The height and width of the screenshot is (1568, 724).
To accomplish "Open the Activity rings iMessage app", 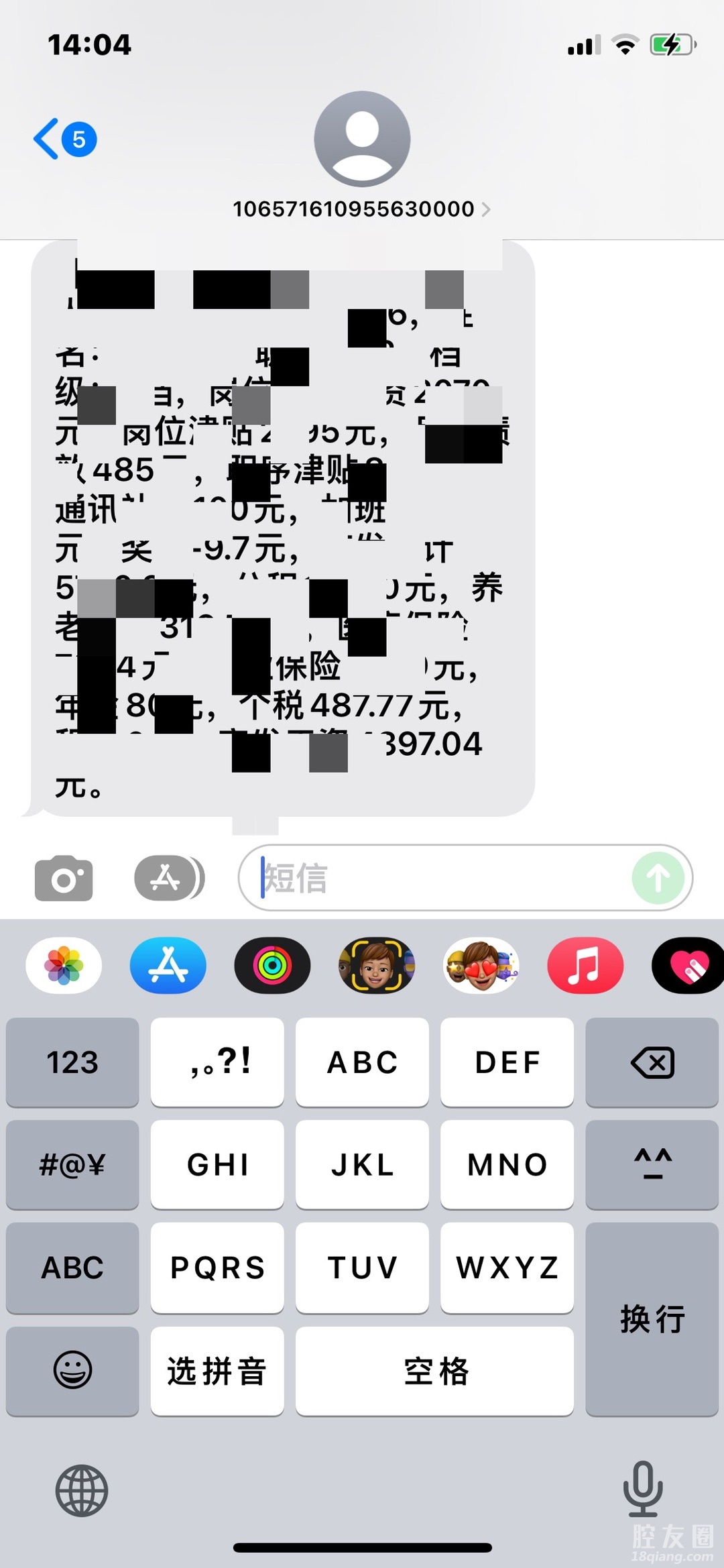I will pyautogui.click(x=272, y=966).
